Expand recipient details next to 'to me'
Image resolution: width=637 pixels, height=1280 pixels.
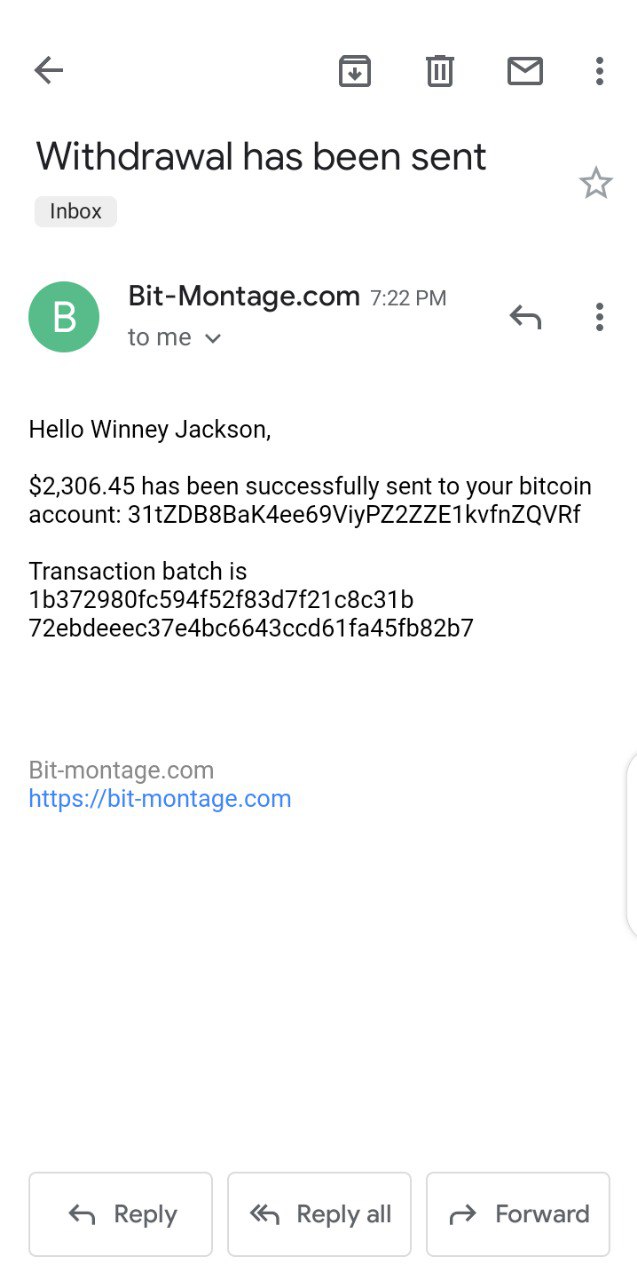pyautogui.click(x=212, y=338)
